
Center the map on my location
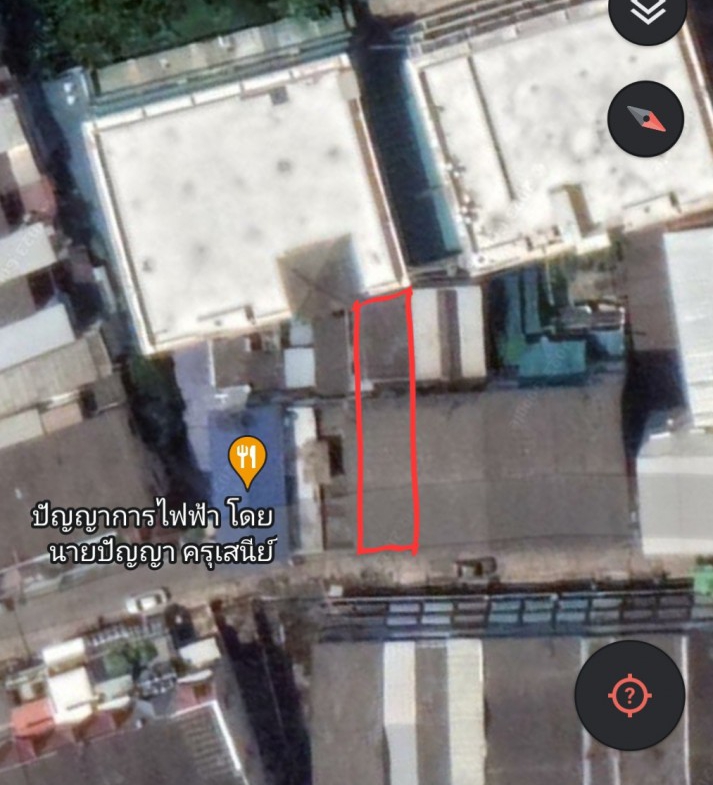[629, 695]
